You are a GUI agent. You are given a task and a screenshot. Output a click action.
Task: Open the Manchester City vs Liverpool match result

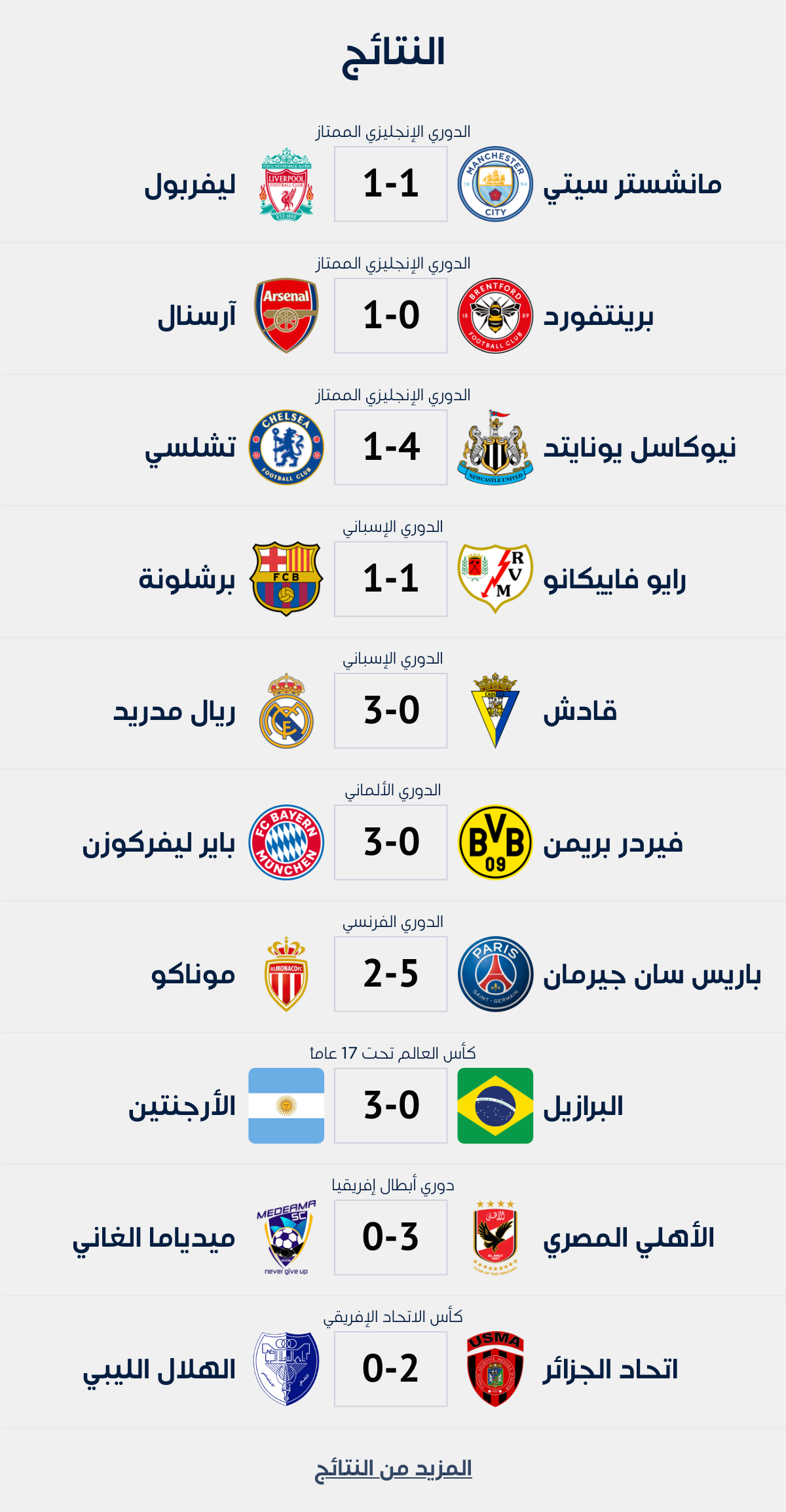(x=391, y=184)
